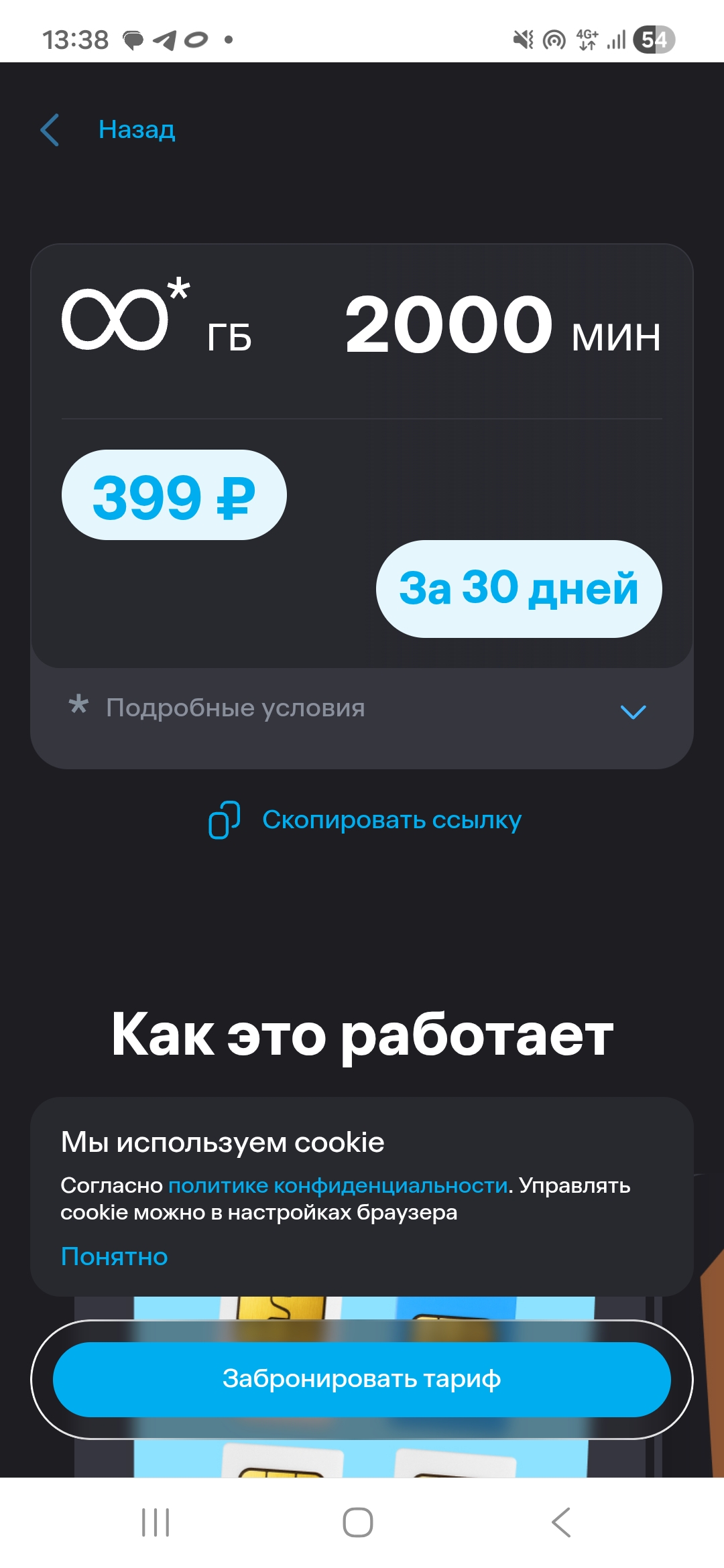Dismiss cookie notice with Понятно
The height and width of the screenshot is (1568, 724).
tap(114, 1256)
